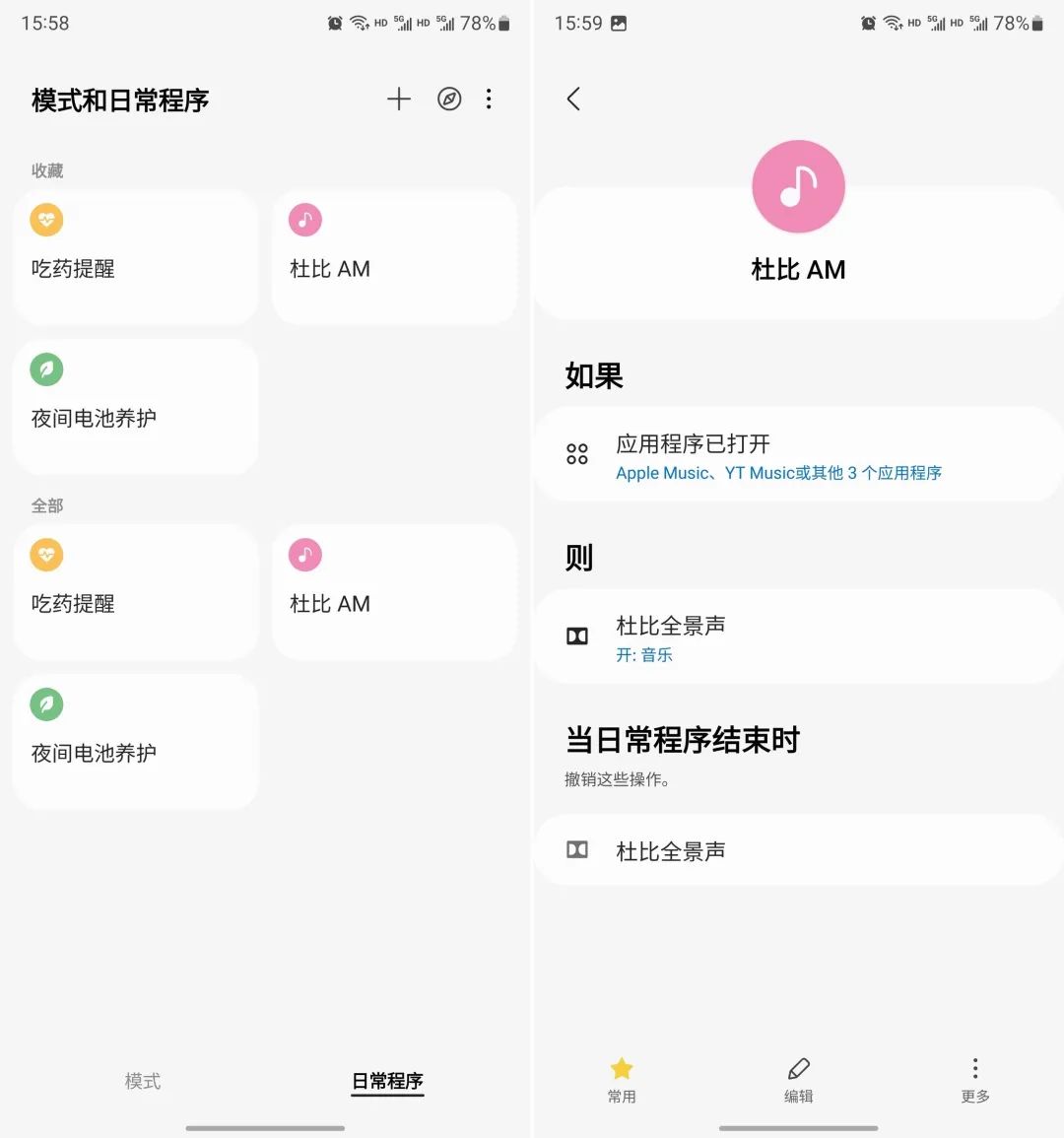Go back from 杜比 AM details
This screenshot has height=1138, width=1064.
(x=573, y=99)
